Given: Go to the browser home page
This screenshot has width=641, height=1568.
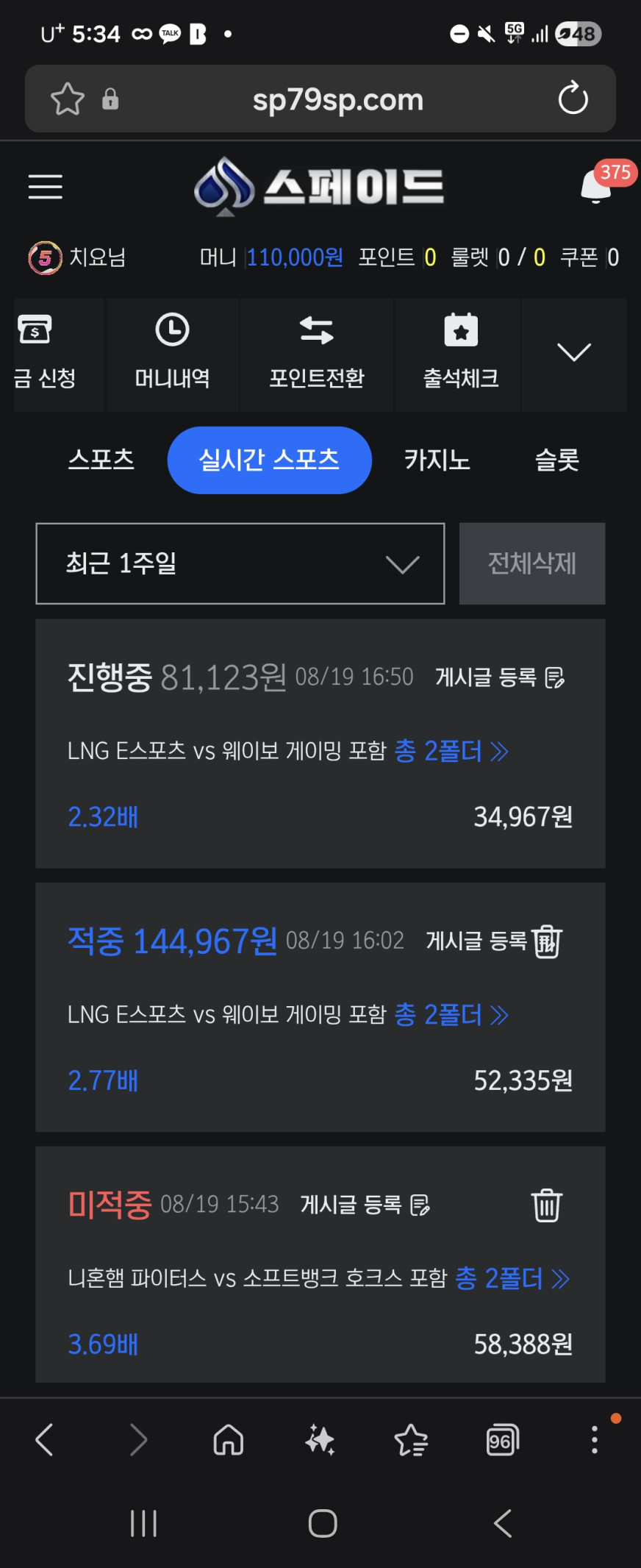Looking at the screenshot, I should coord(229,1440).
